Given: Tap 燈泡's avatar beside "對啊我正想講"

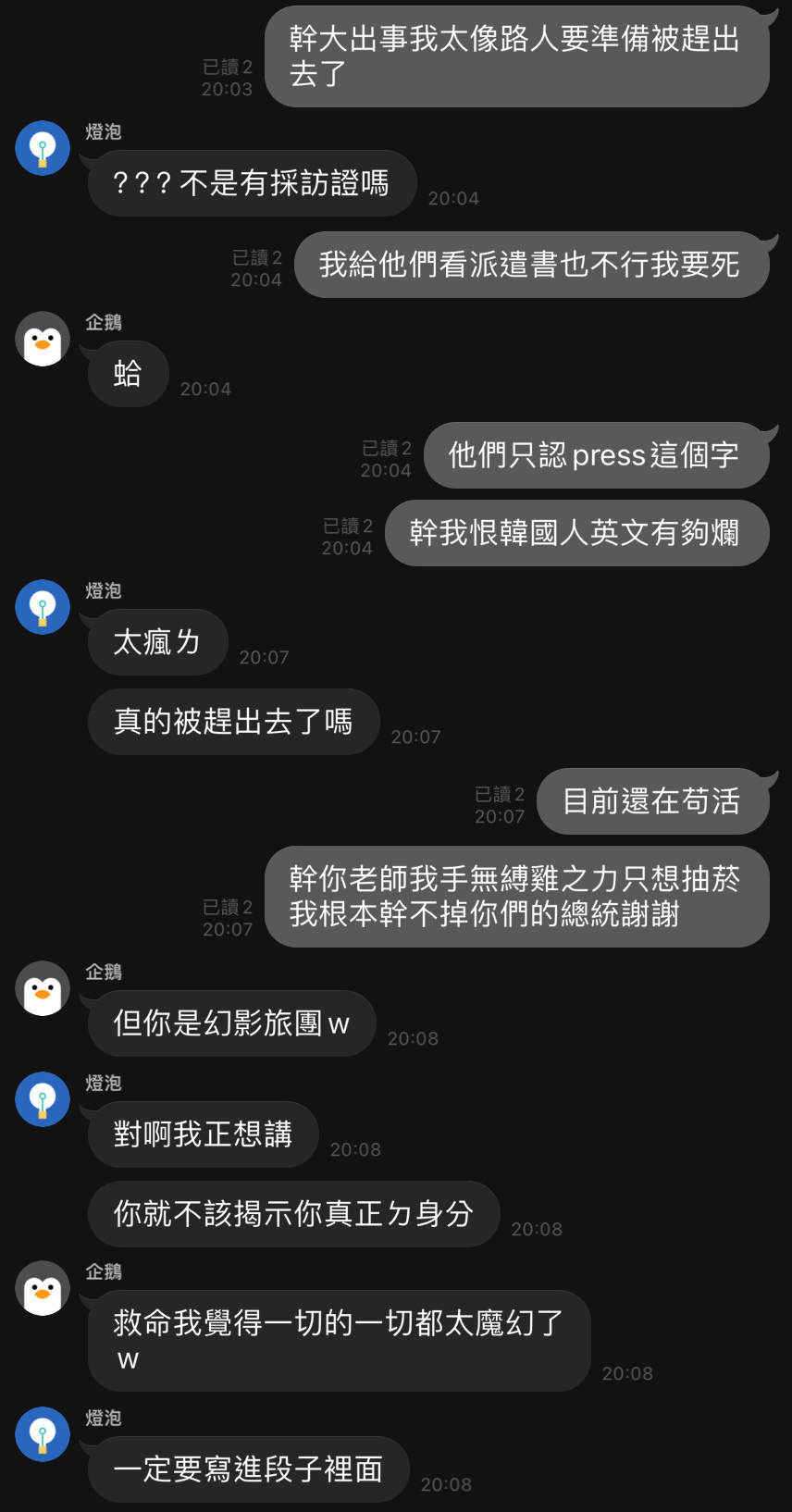Looking at the screenshot, I should tap(43, 1099).
